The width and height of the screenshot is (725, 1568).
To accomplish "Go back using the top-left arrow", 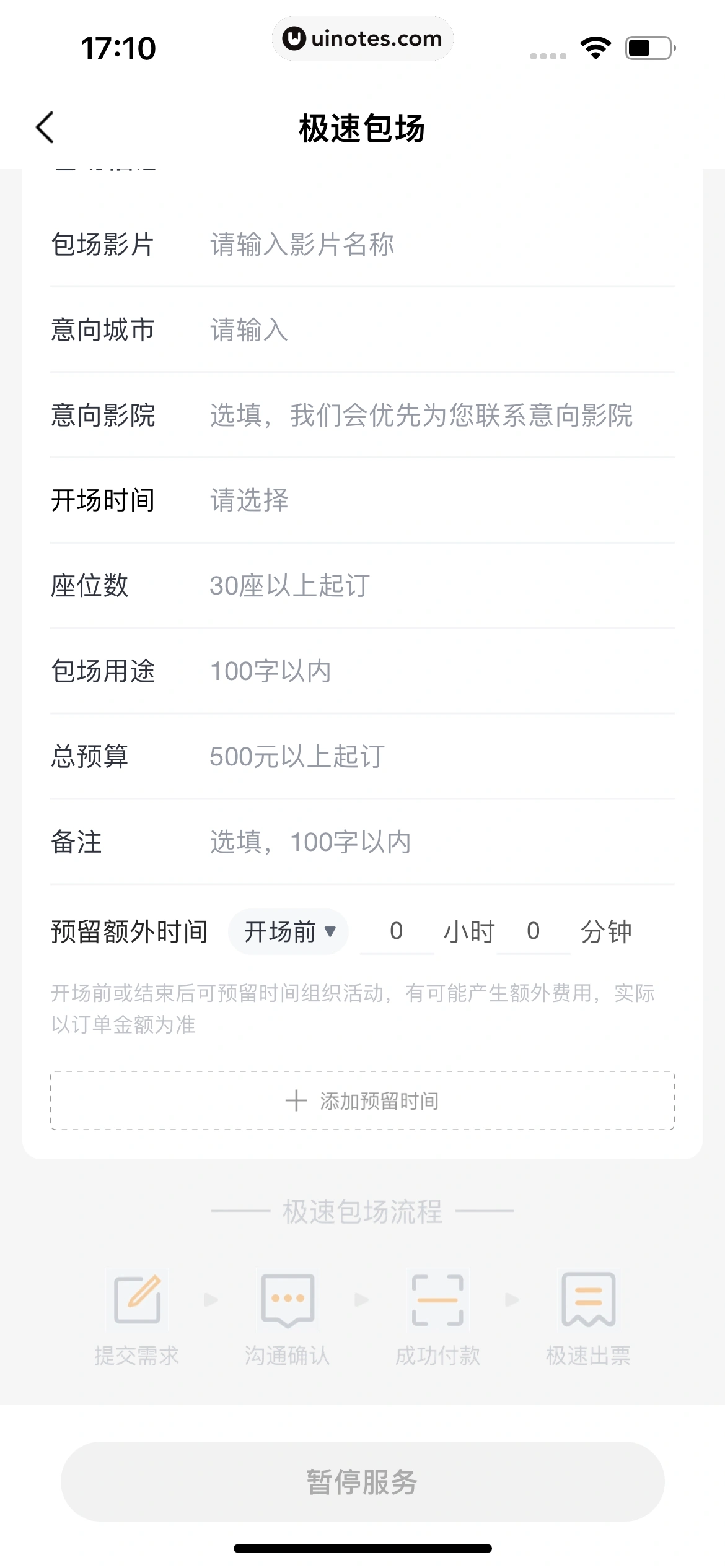I will point(45,128).
